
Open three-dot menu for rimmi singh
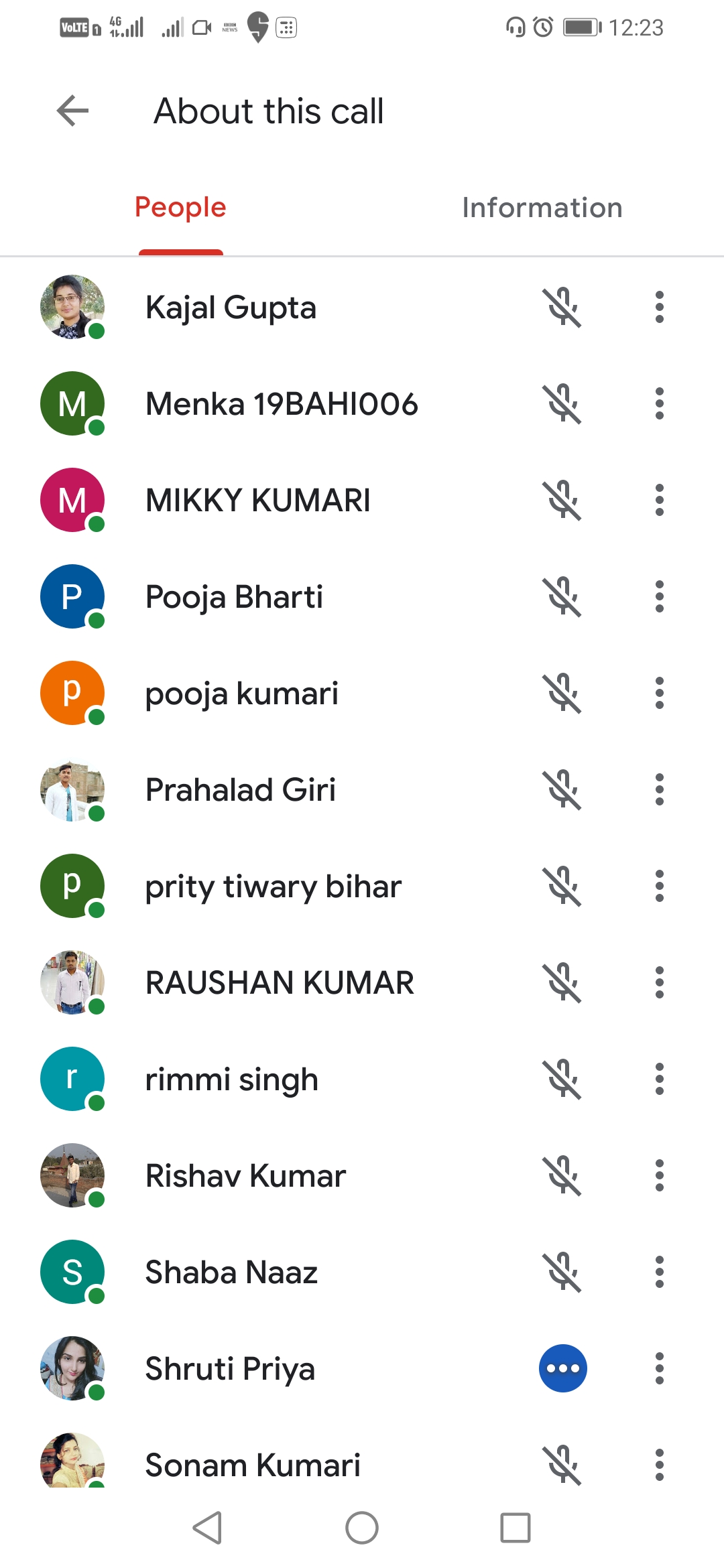(x=659, y=1080)
